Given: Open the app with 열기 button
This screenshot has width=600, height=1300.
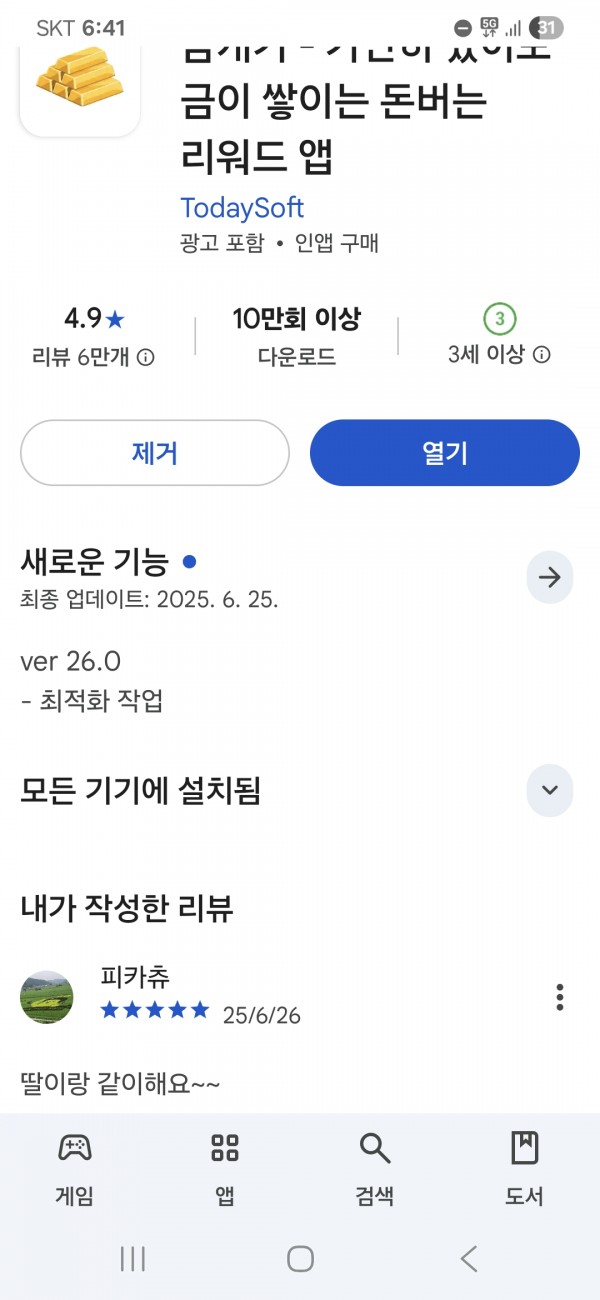Looking at the screenshot, I should (445, 453).
